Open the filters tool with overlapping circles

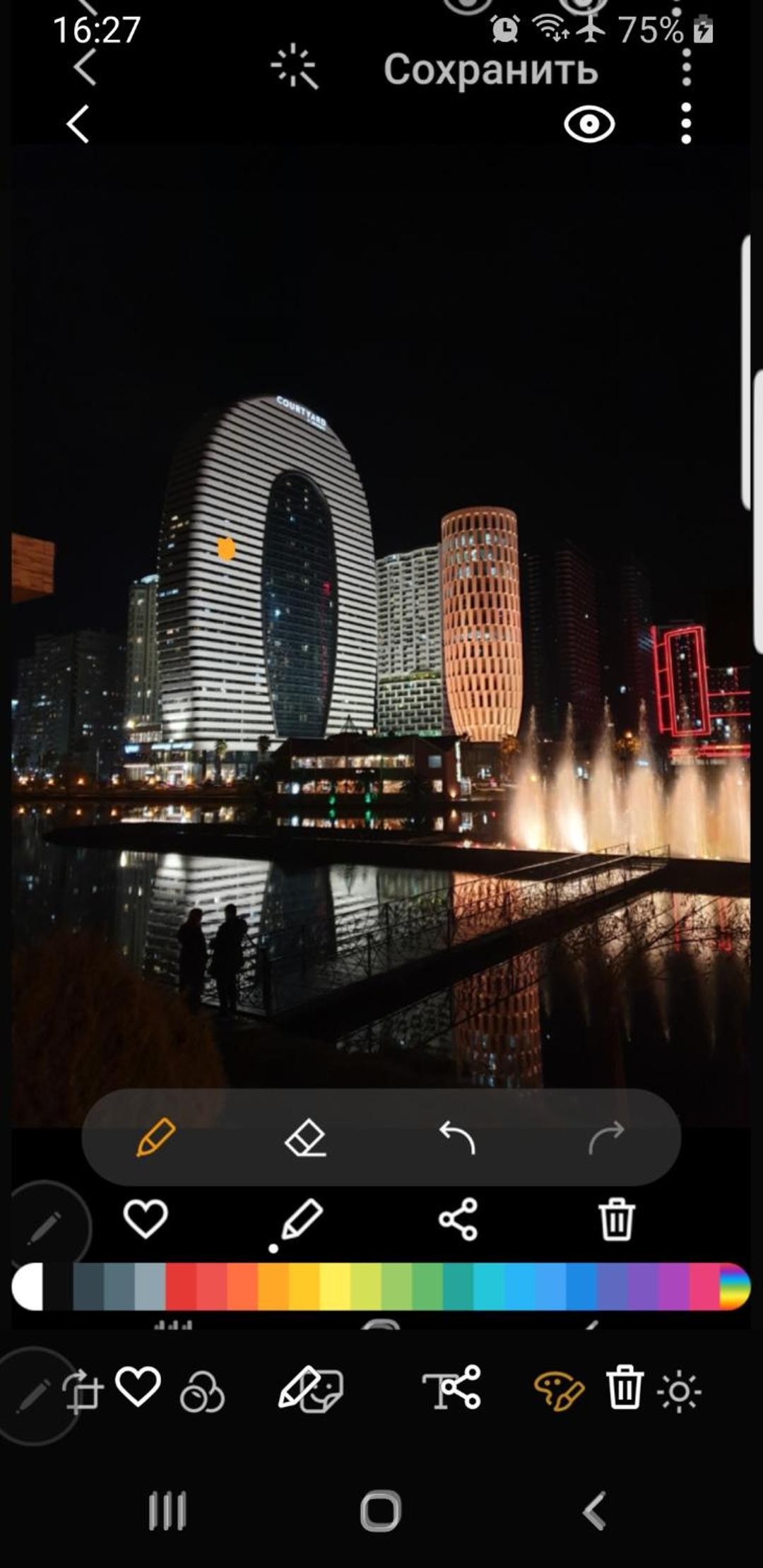pos(202,1392)
